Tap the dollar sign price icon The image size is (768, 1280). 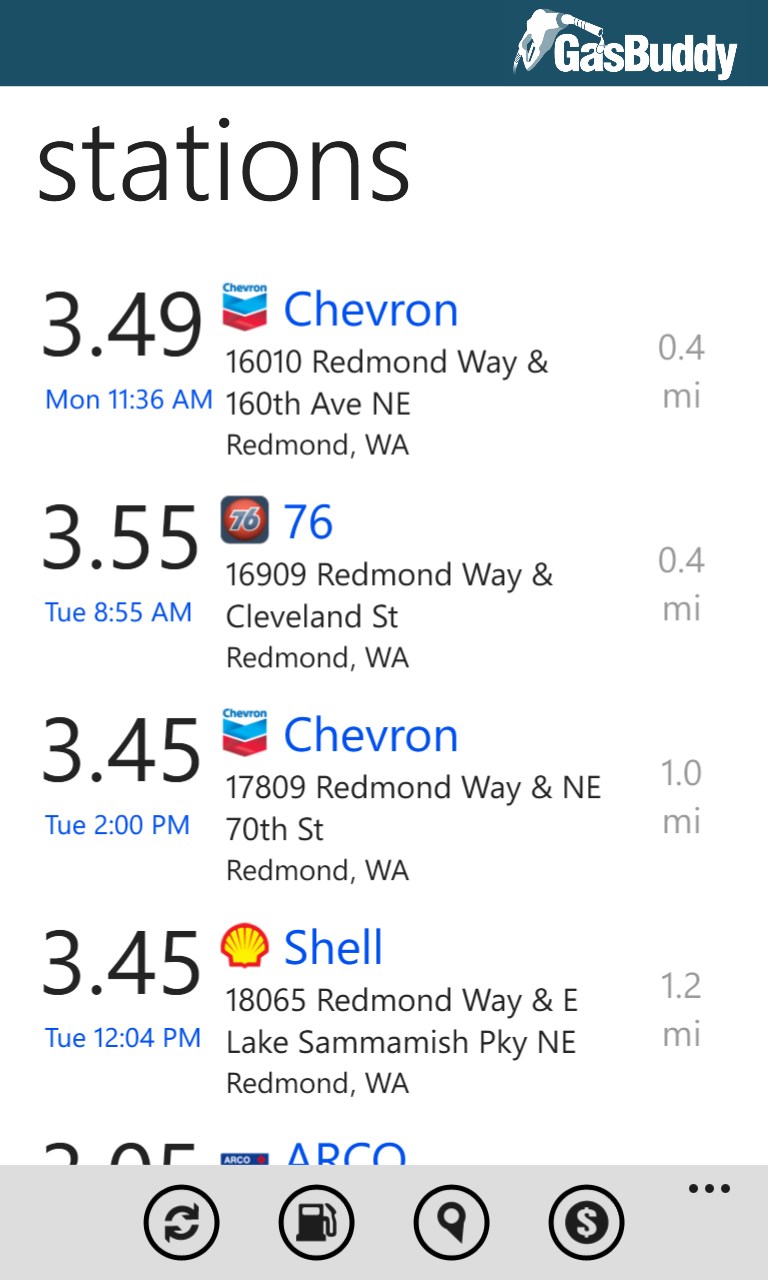tap(586, 1222)
